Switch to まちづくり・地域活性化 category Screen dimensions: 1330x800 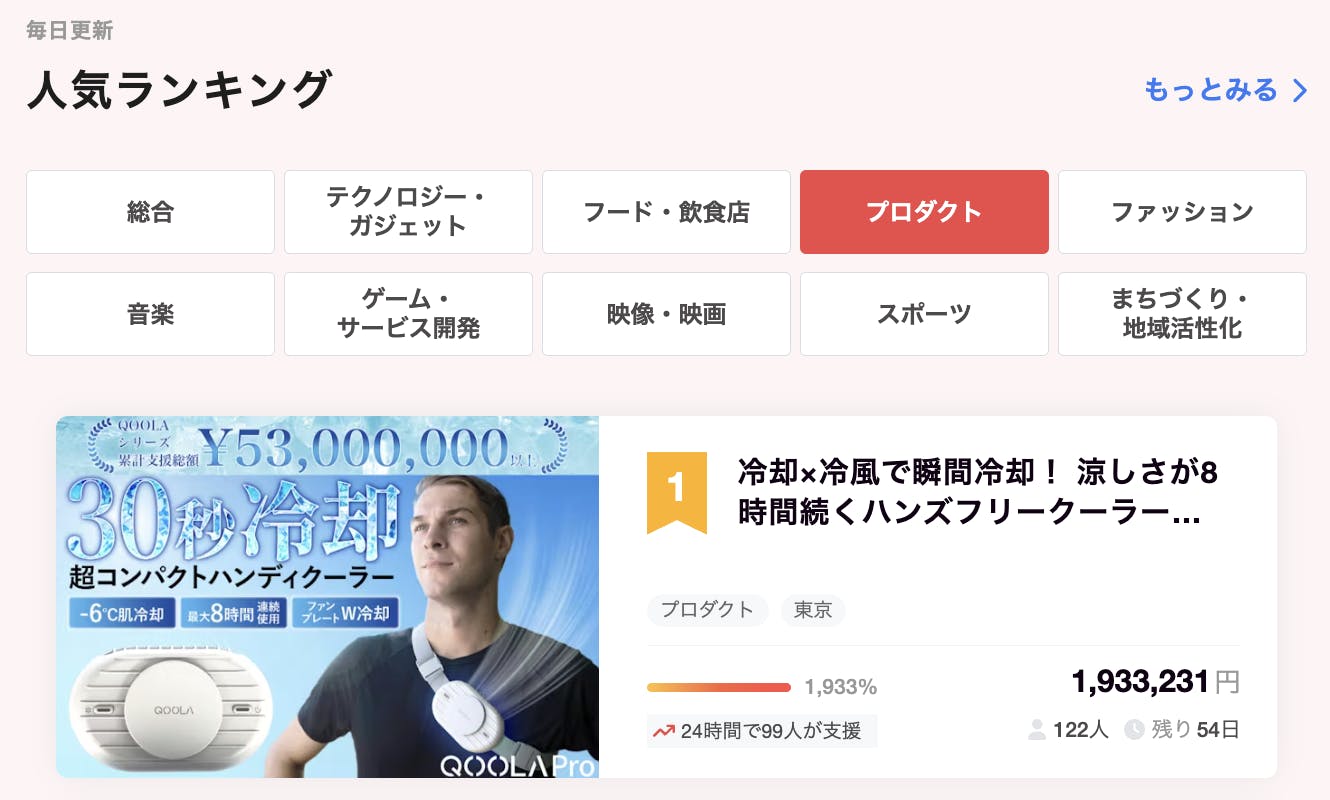[x=1182, y=314]
